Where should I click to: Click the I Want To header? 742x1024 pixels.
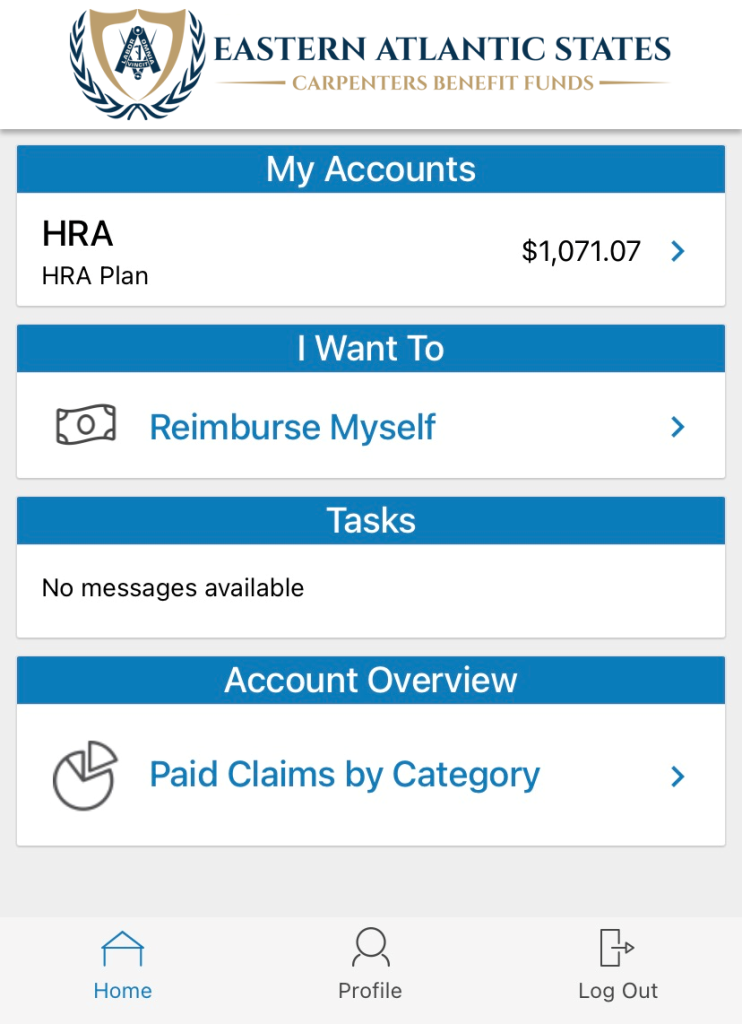[x=370, y=348]
